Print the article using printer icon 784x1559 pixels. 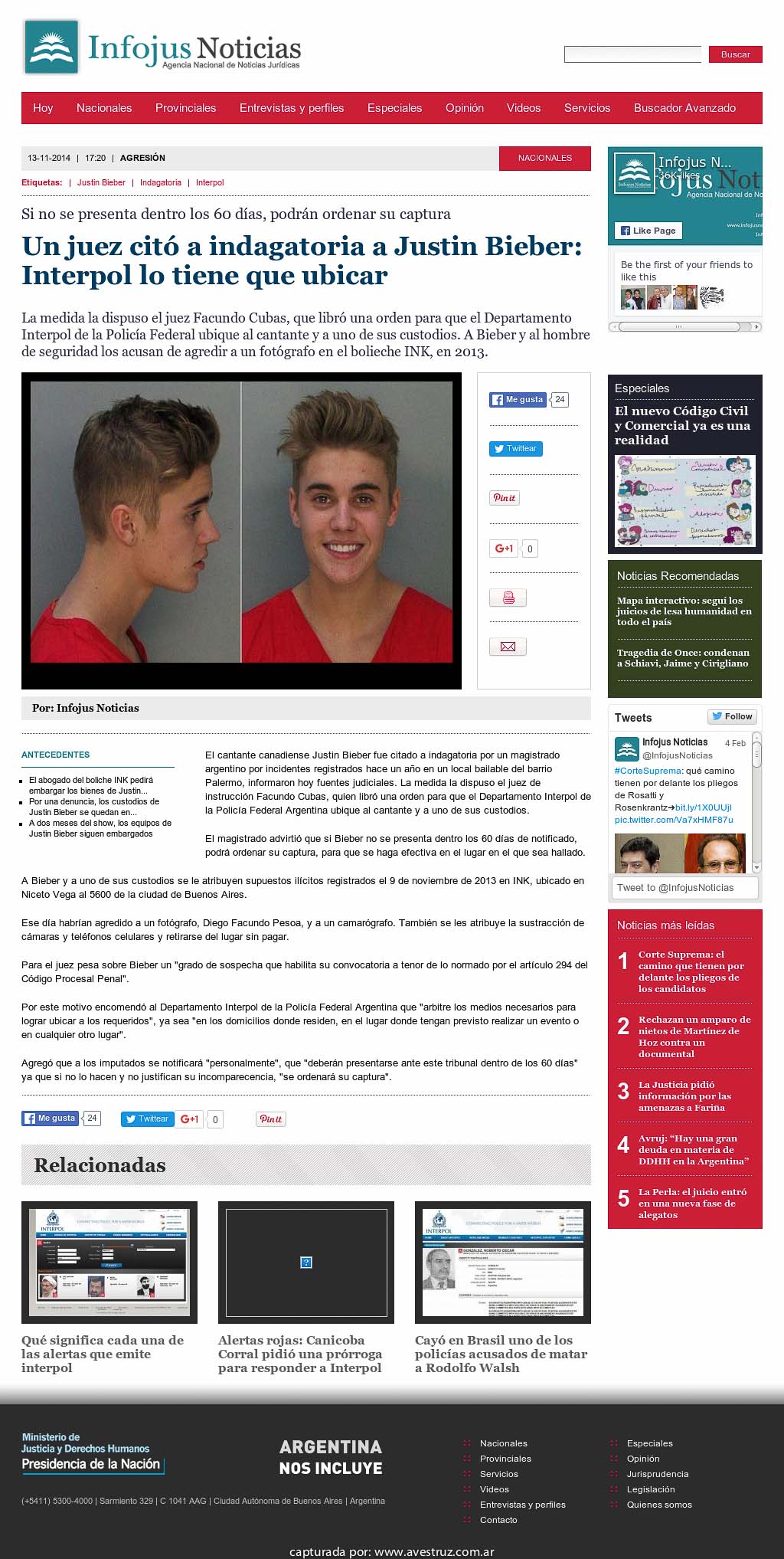point(508,598)
